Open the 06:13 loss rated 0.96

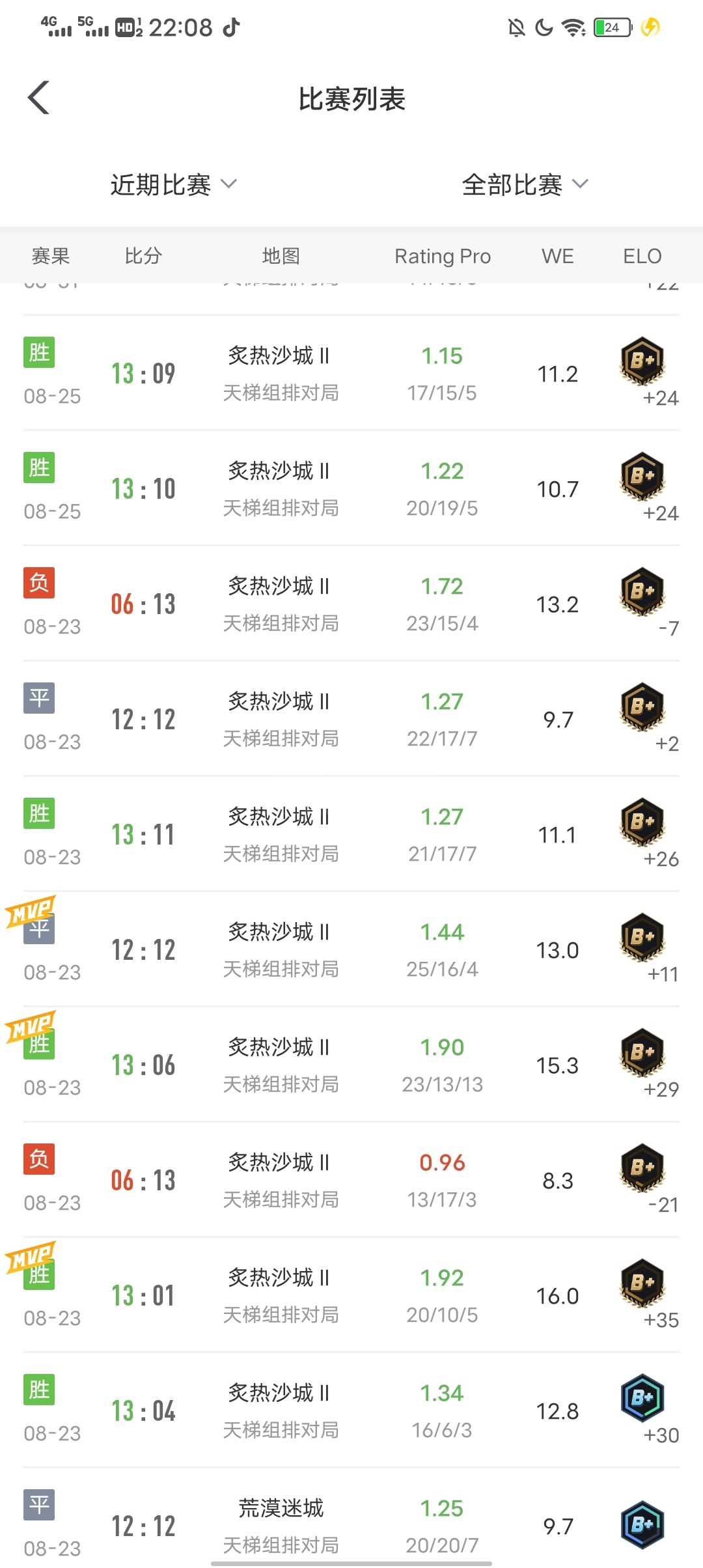[x=351, y=1180]
